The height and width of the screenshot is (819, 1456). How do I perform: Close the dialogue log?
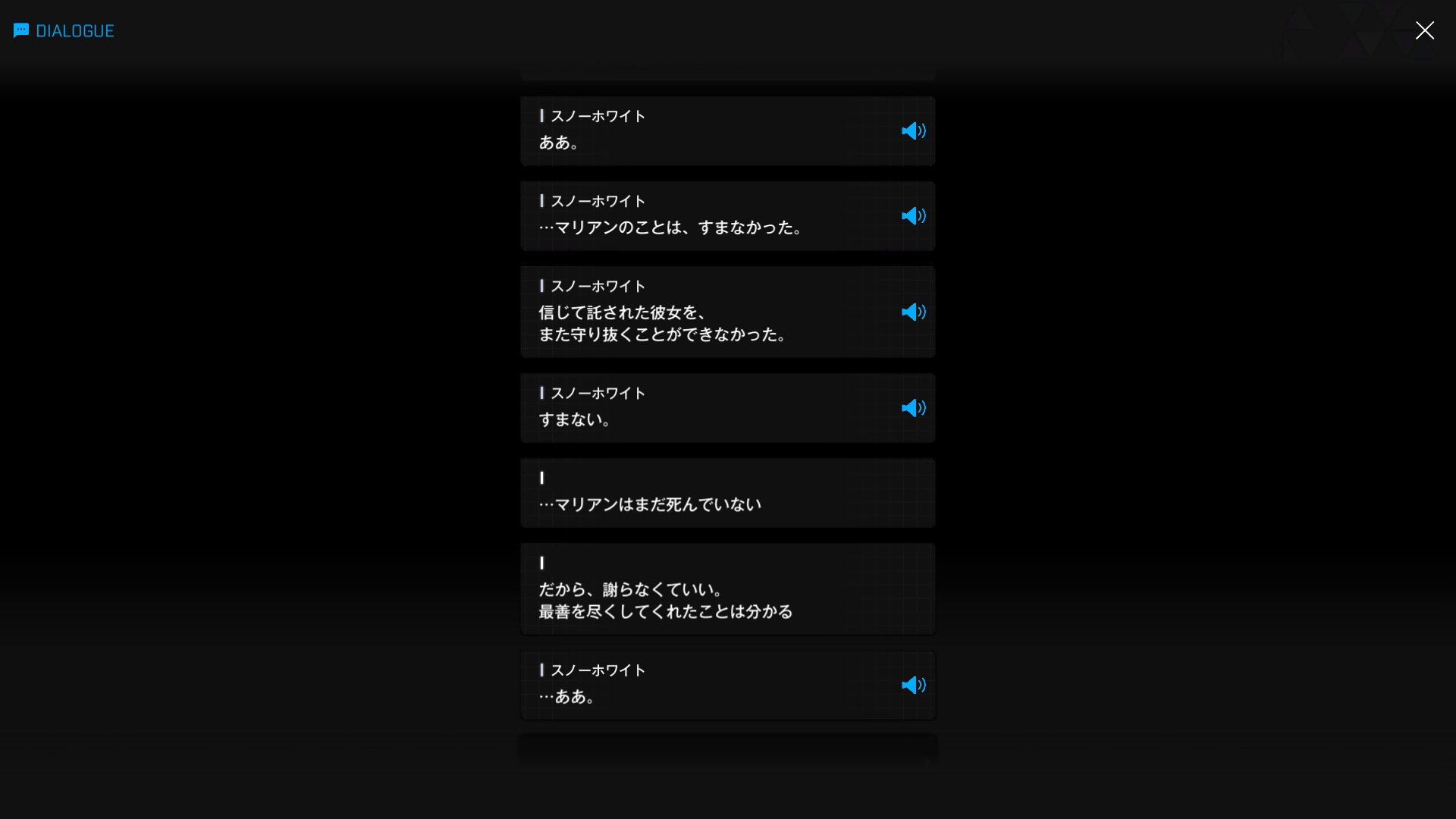tap(1424, 30)
